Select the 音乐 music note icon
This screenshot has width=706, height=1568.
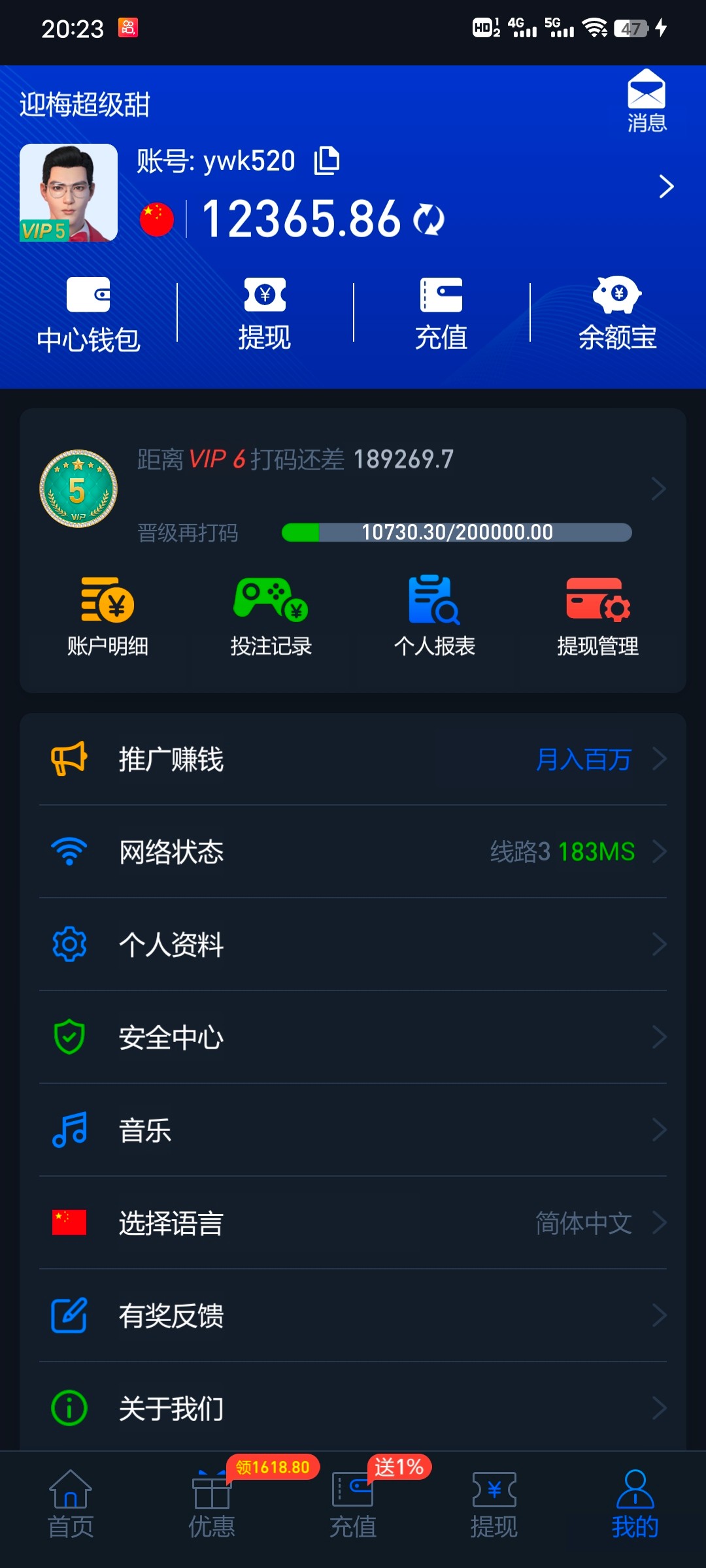click(68, 1130)
